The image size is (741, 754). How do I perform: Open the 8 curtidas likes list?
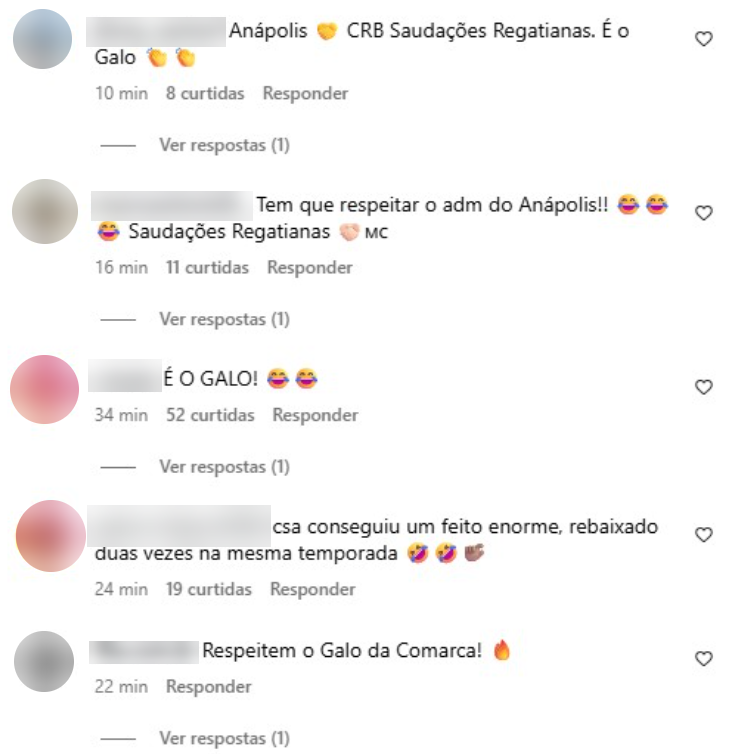[x=205, y=94]
